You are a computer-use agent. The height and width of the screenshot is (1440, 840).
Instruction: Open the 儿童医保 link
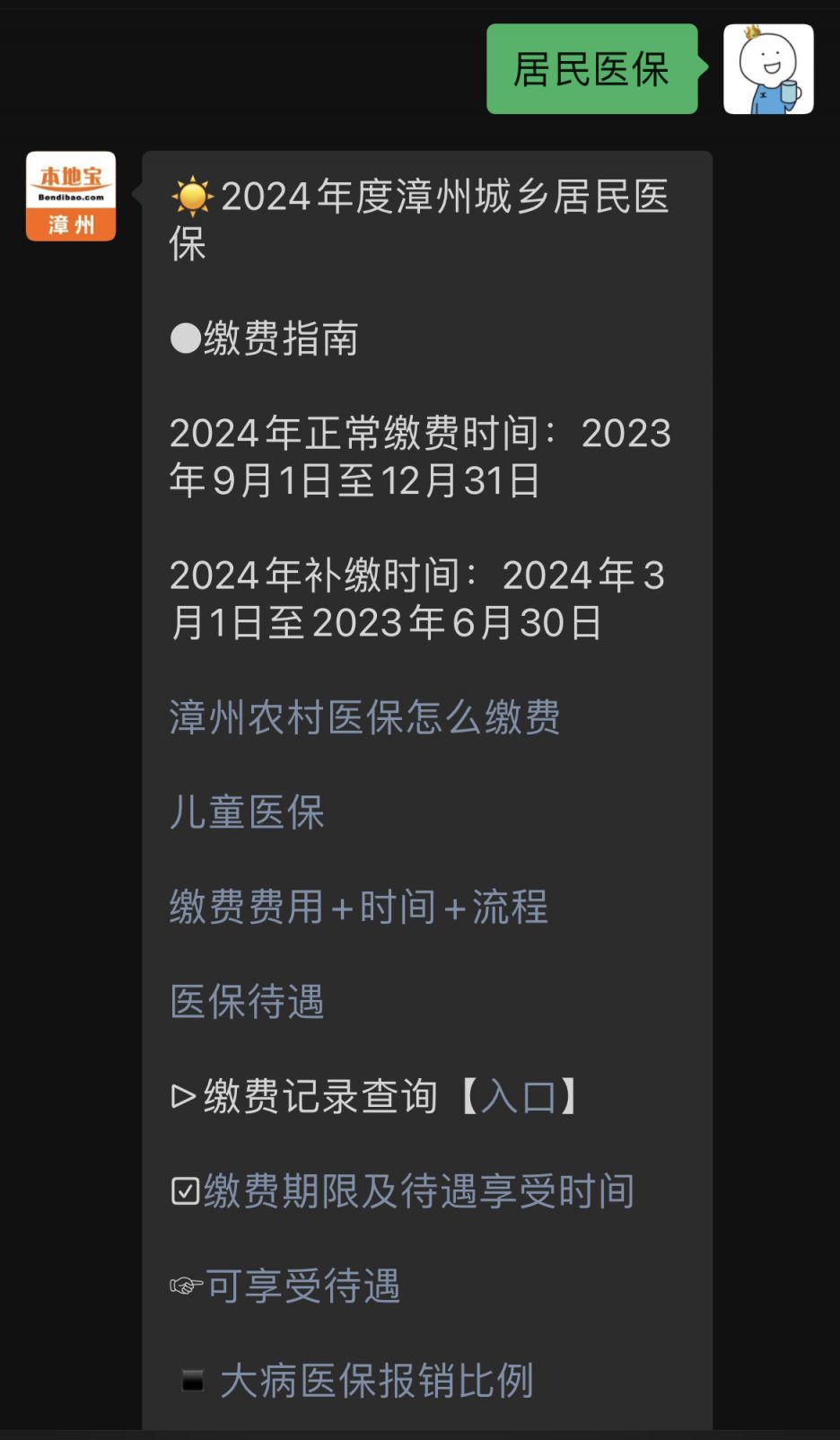pos(247,812)
